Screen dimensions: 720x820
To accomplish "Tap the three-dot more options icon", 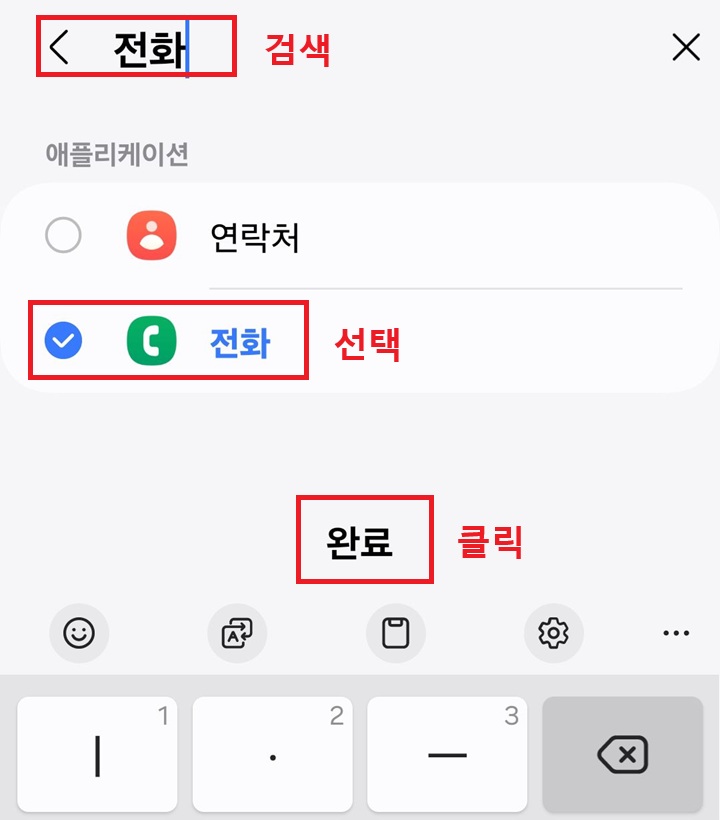I will coord(676,632).
